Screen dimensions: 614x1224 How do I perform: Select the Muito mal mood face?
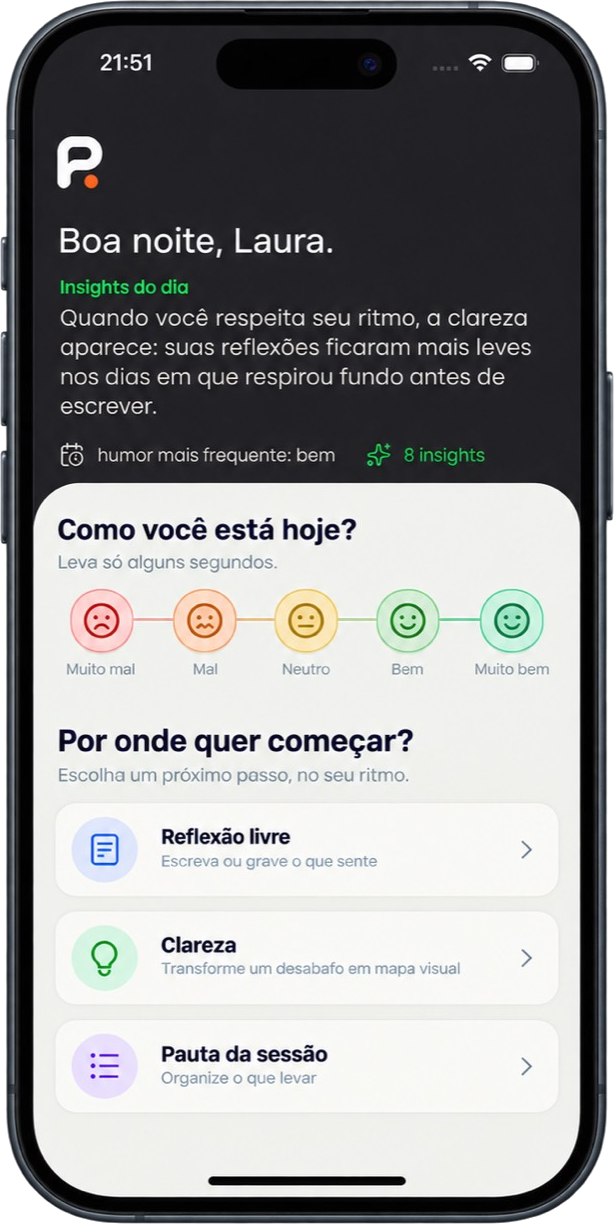pos(101,621)
